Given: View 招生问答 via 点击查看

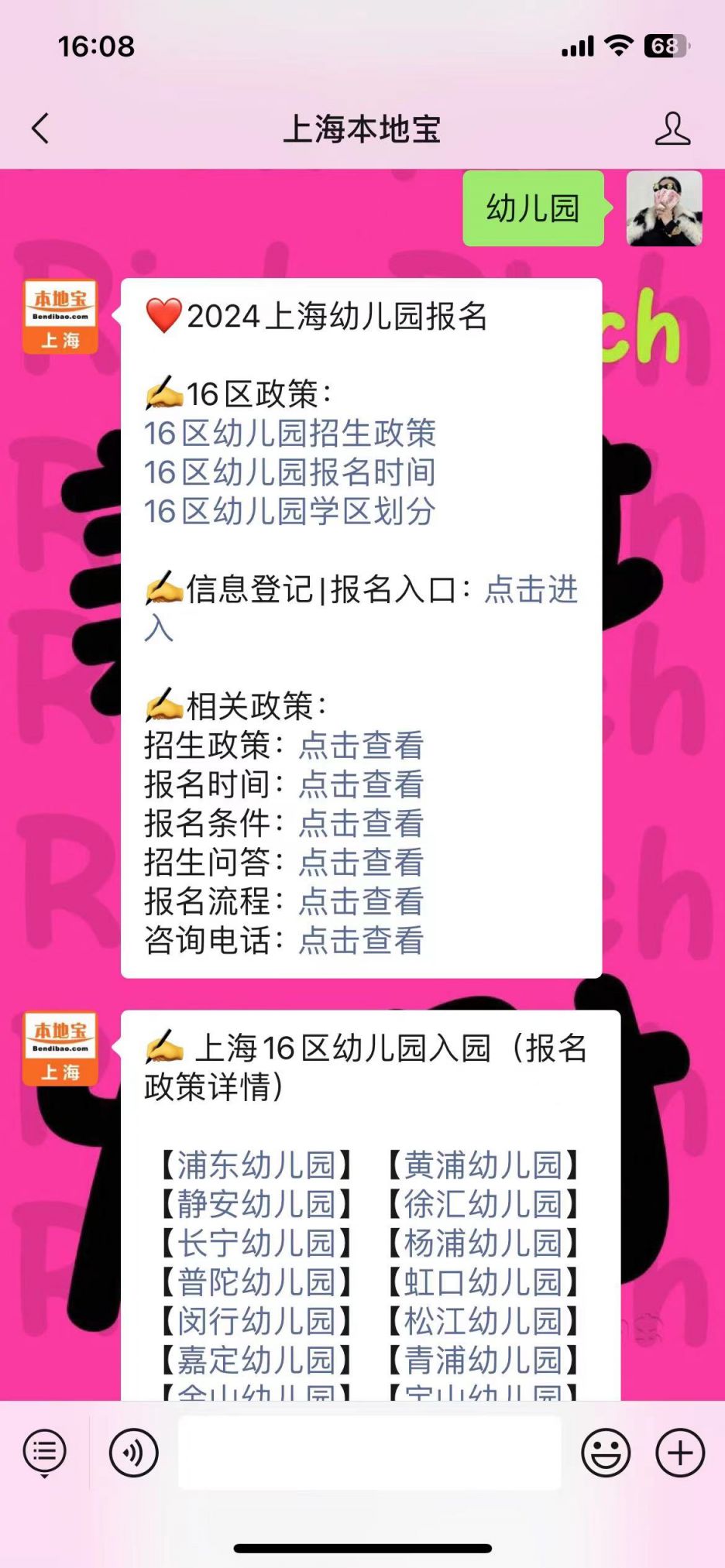Looking at the screenshot, I should [361, 862].
